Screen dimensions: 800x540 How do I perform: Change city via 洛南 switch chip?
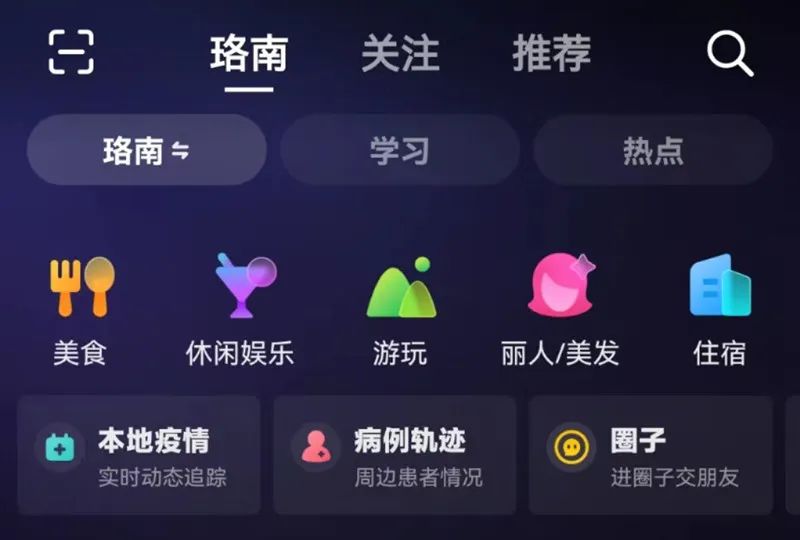pyautogui.click(x=146, y=151)
